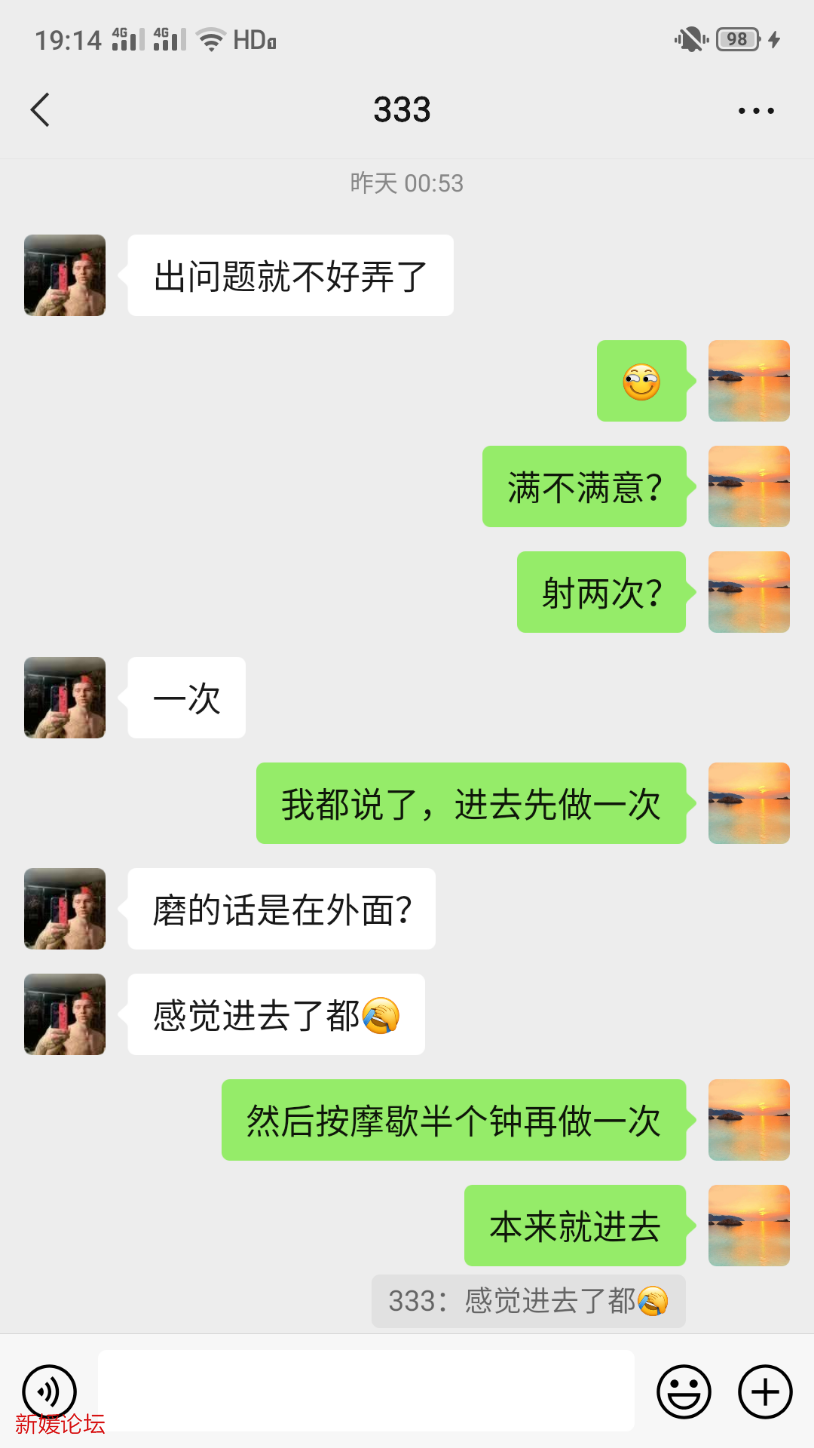
Task: Tap the vibrate mode icon in the status bar
Action: pos(689,38)
